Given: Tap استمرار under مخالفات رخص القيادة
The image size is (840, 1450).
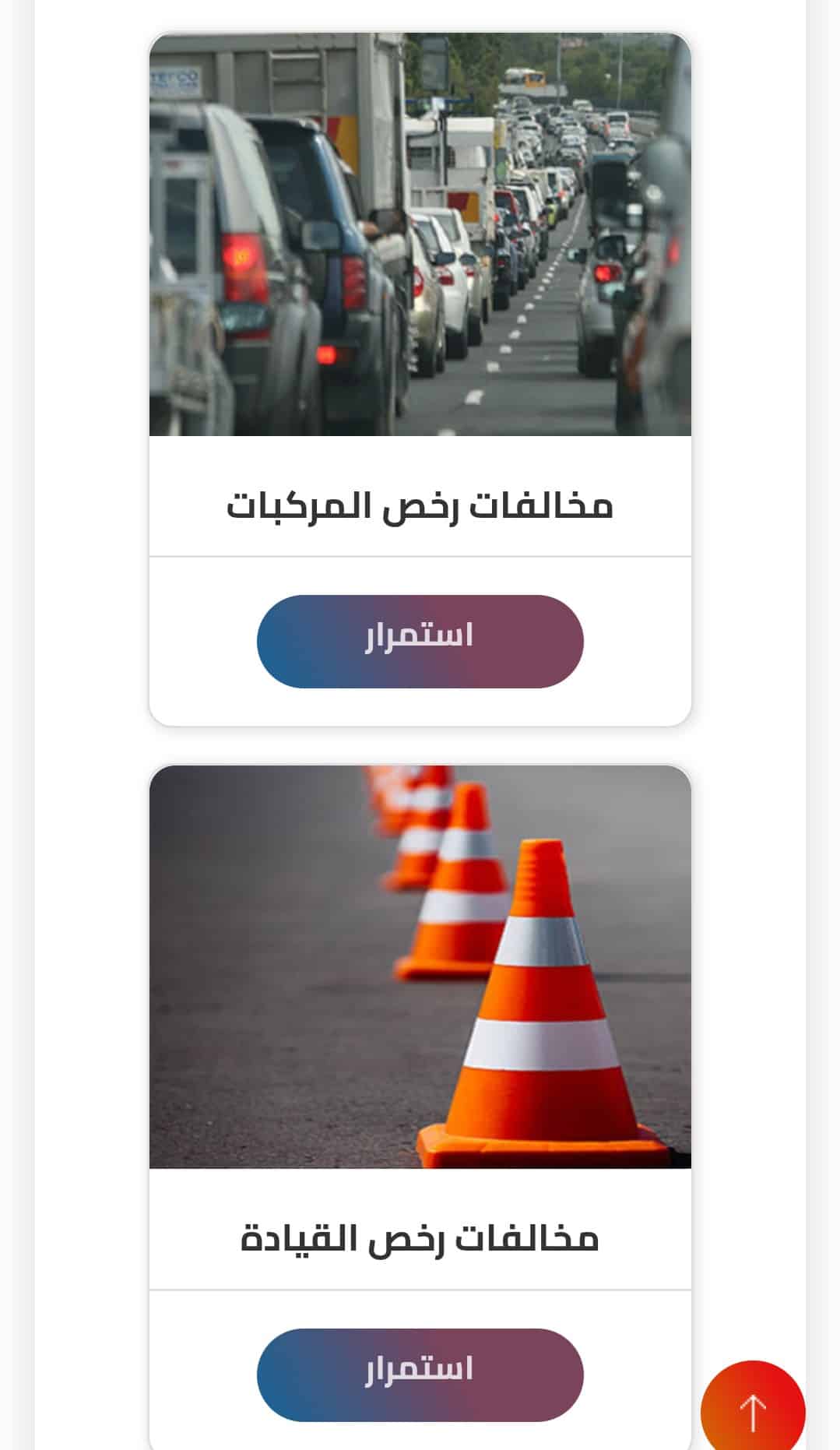Looking at the screenshot, I should tap(420, 1374).
